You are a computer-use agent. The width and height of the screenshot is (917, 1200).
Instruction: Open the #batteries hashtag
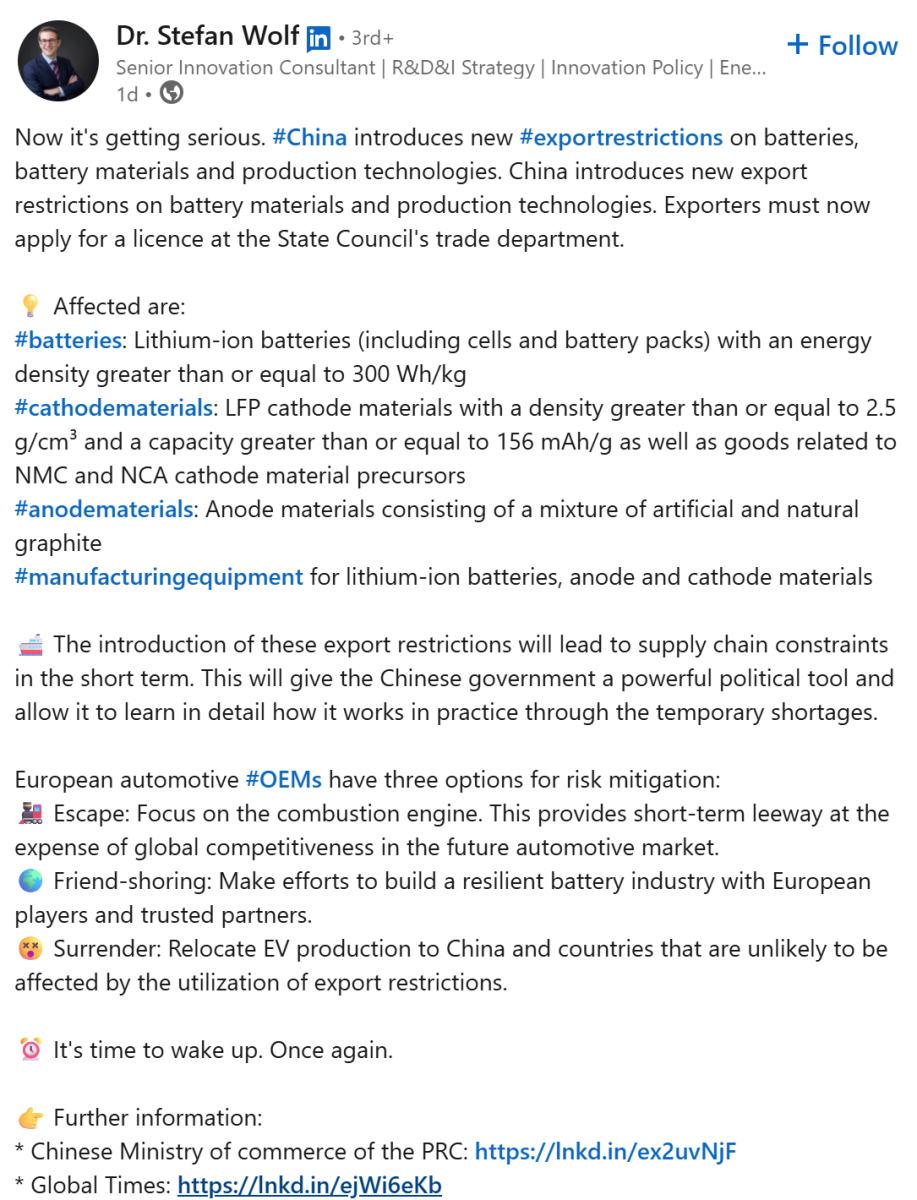click(68, 340)
